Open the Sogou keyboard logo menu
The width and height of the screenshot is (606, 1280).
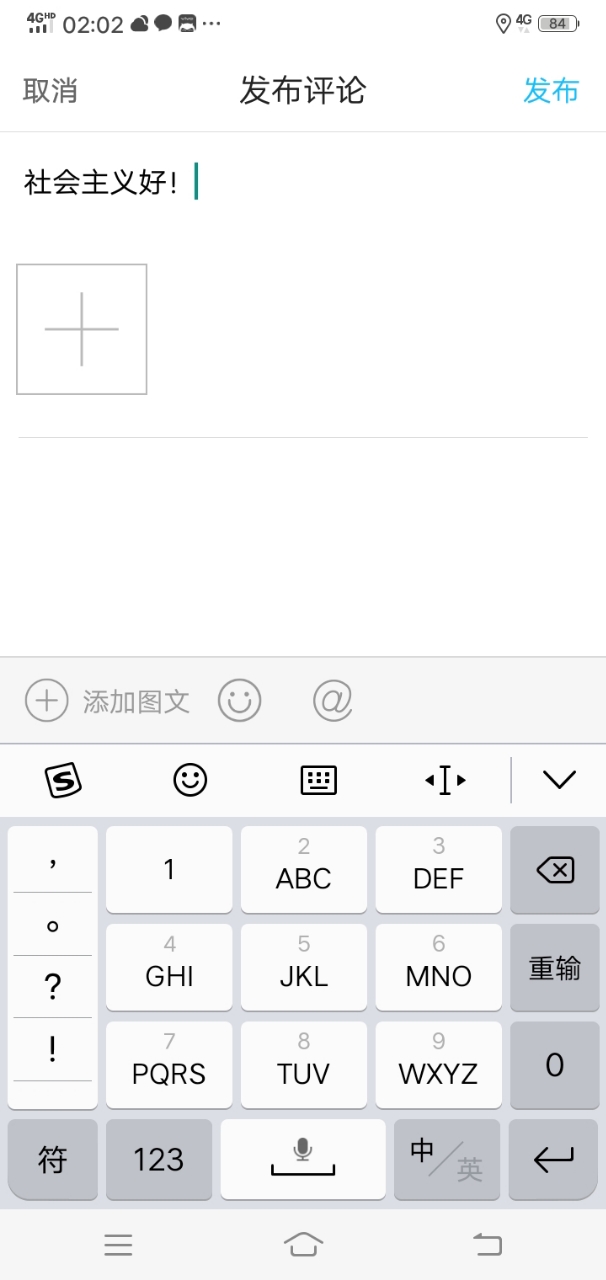click(64, 780)
